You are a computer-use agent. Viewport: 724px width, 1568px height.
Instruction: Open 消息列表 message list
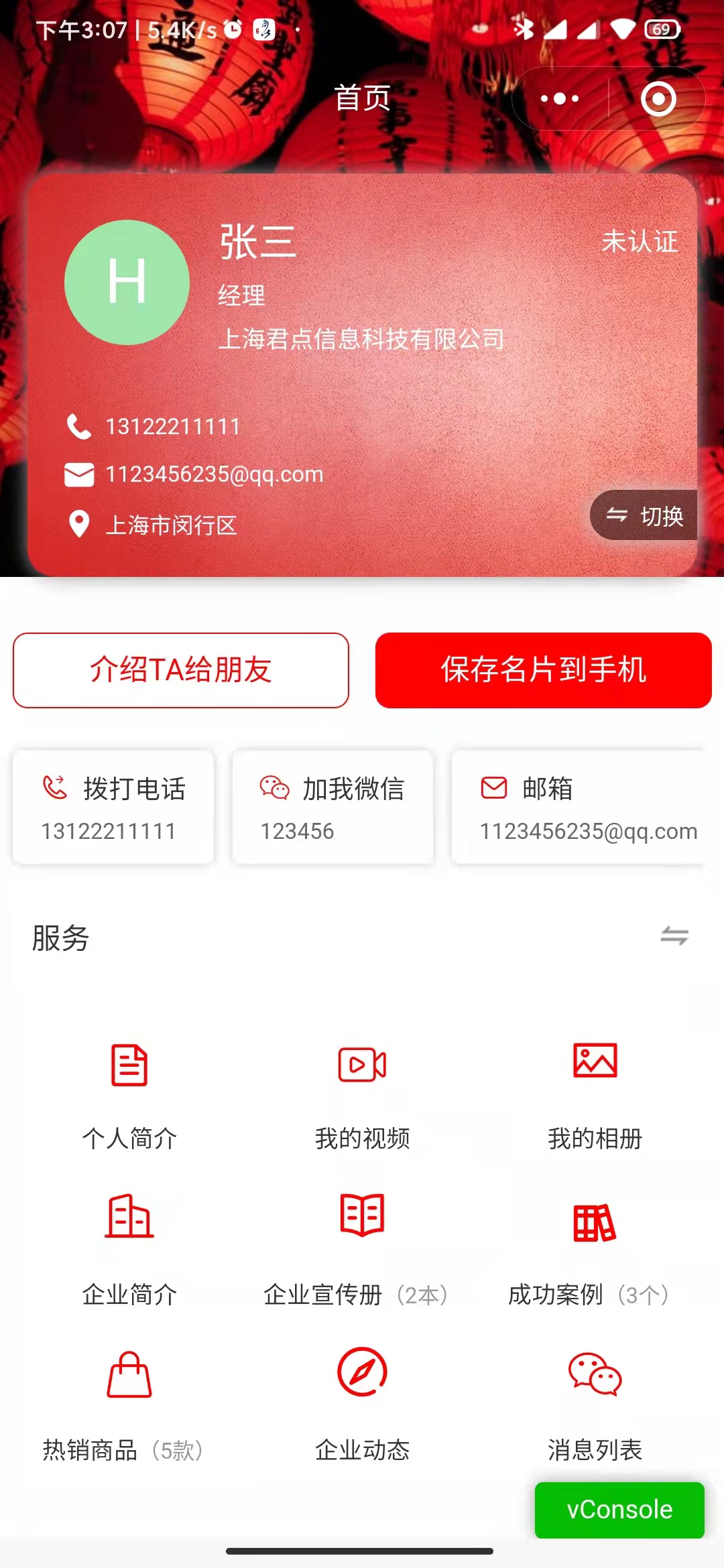(x=595, y=1400)
